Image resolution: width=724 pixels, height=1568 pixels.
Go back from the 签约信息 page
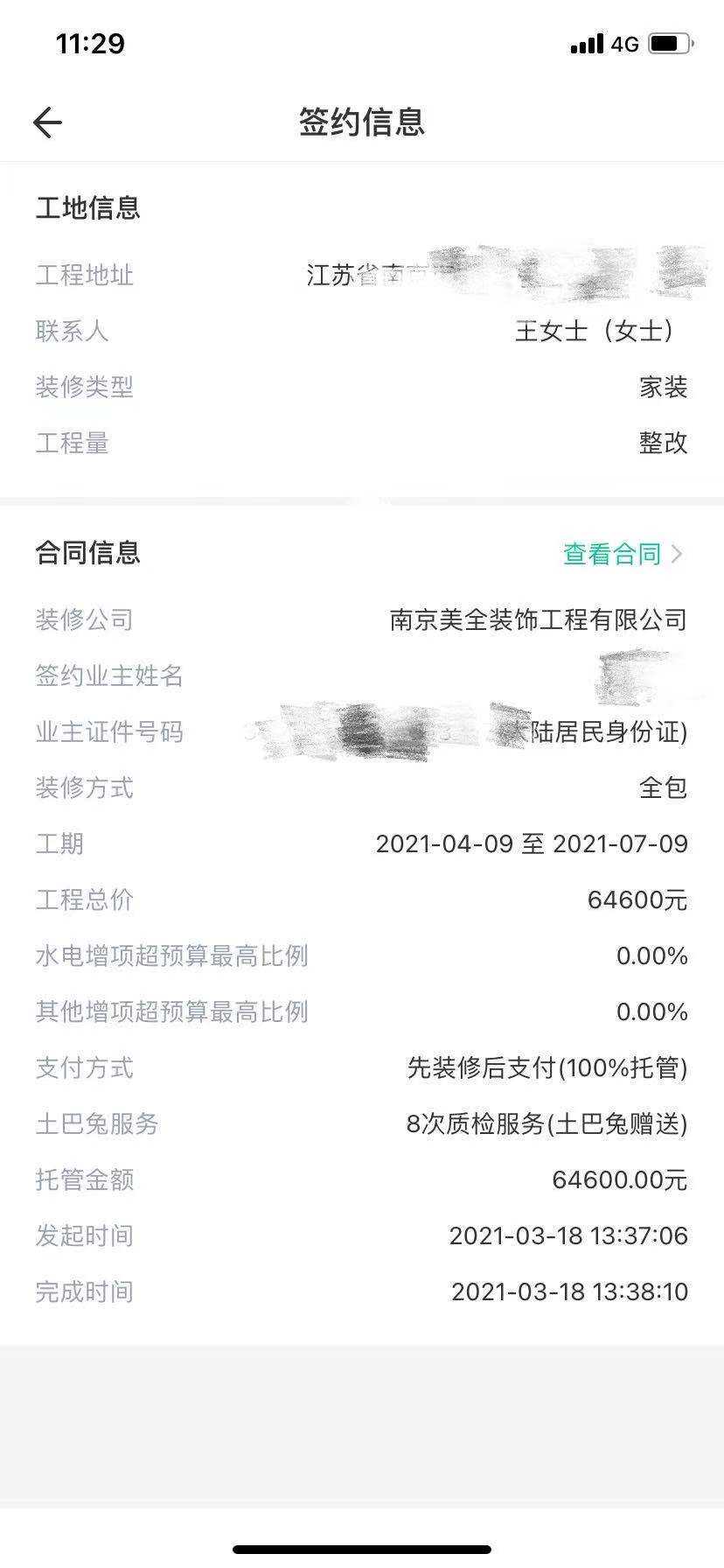click(47, 122)
